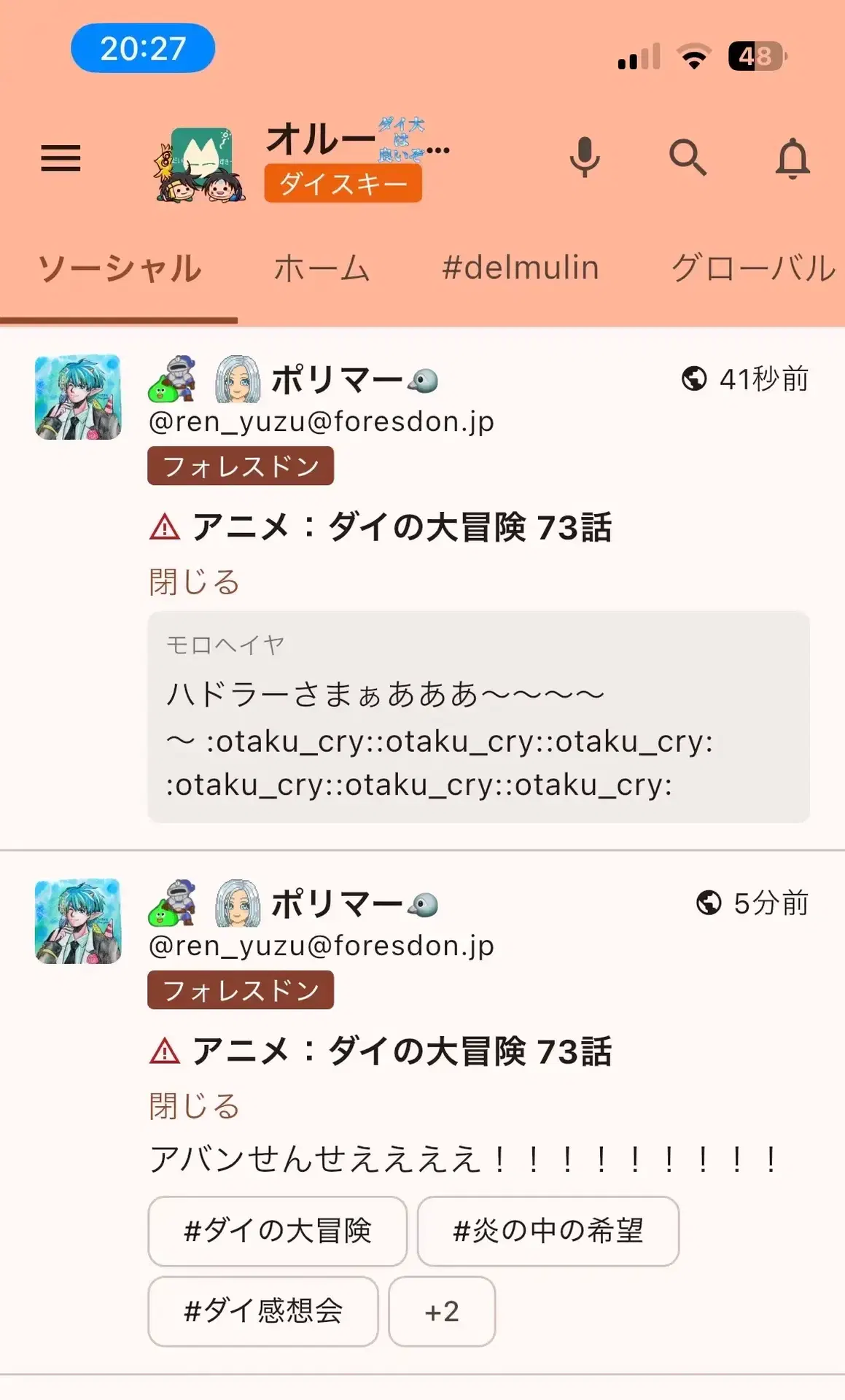The image size is (845, 1400).
Task: Switch to the #delmulin tab
Action: coord(521,268)
